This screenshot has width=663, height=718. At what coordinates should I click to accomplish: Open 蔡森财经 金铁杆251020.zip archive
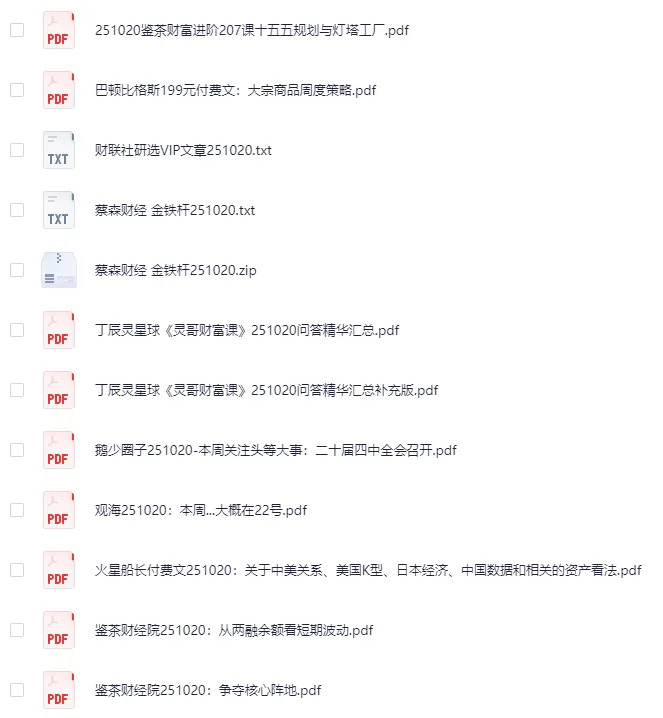tap(175, 270)
